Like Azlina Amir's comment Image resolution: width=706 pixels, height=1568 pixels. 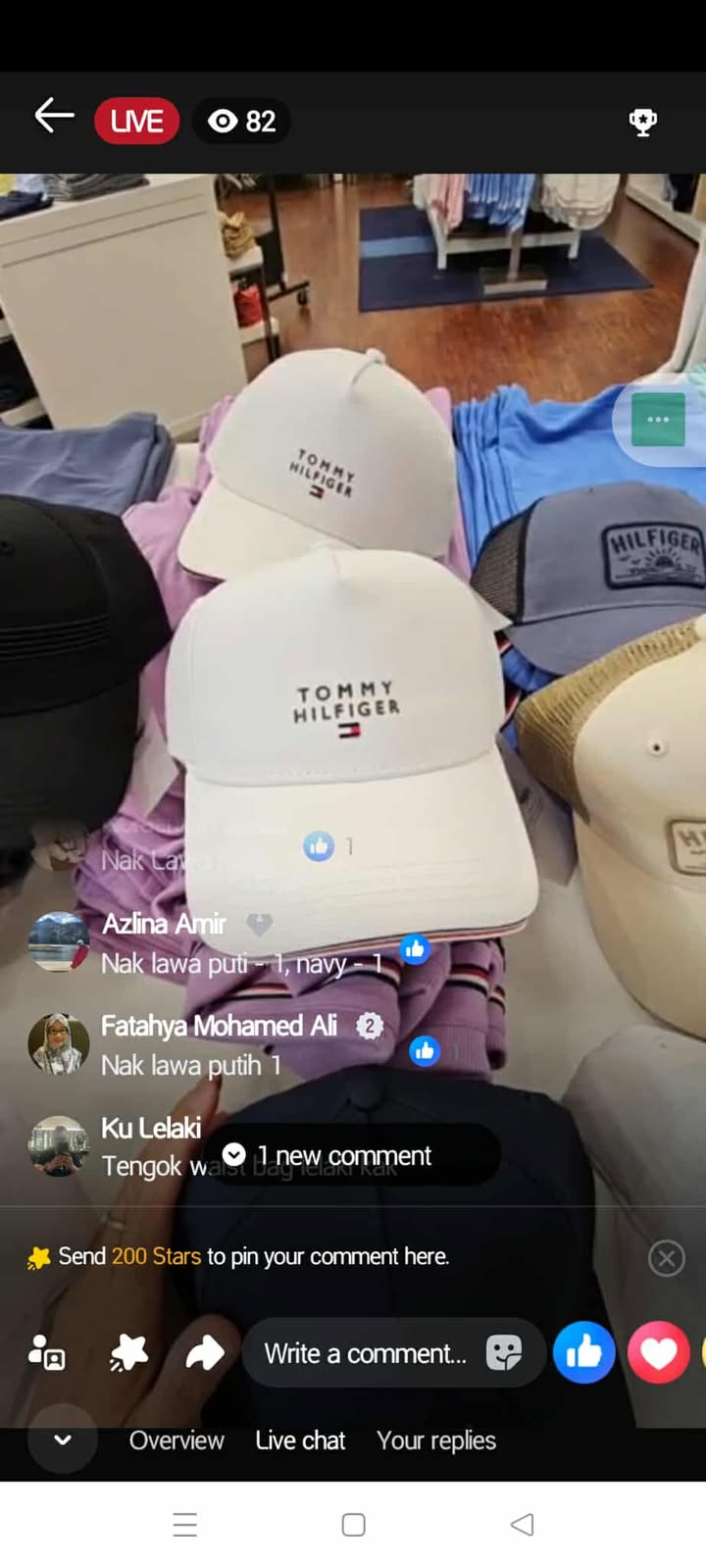[415, 948]
